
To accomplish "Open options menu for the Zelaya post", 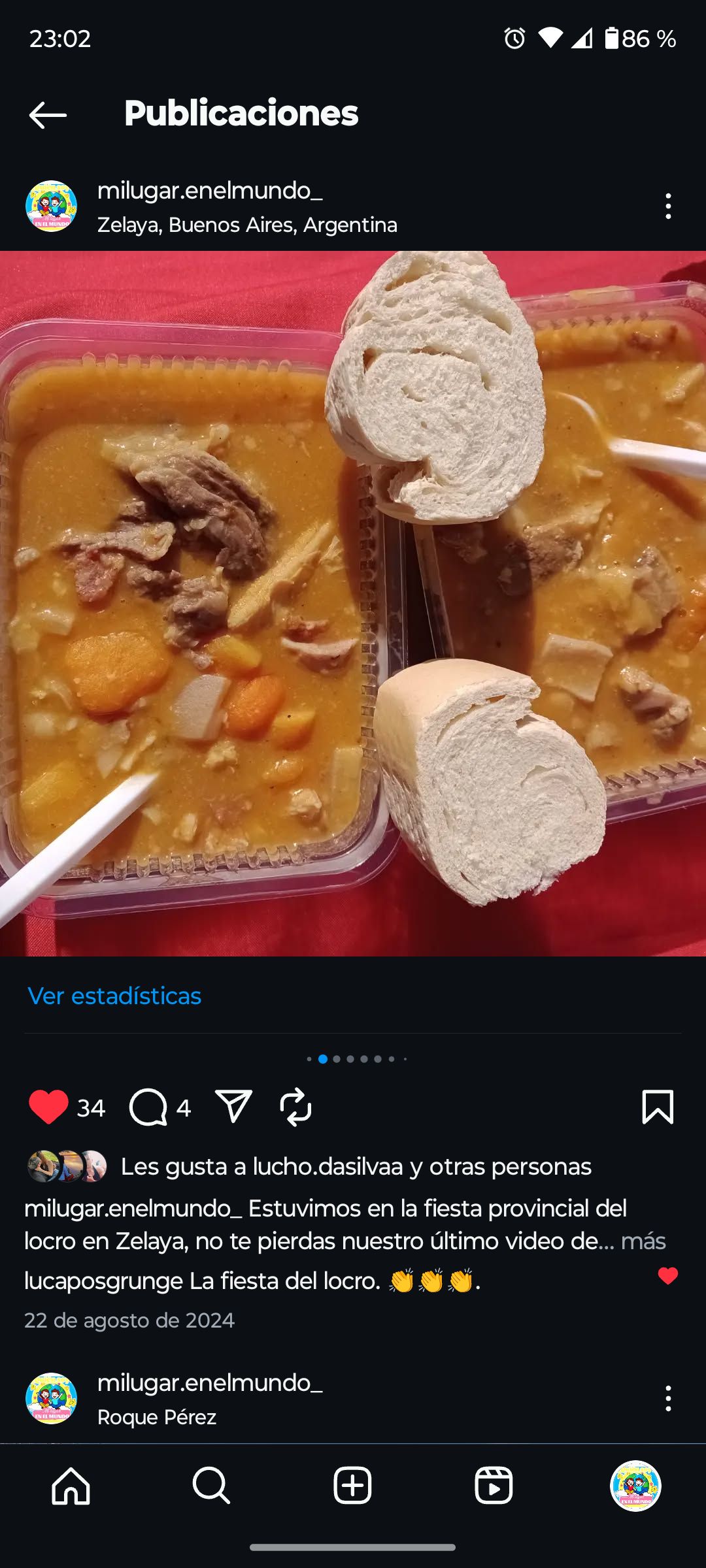I will point(667,206).
